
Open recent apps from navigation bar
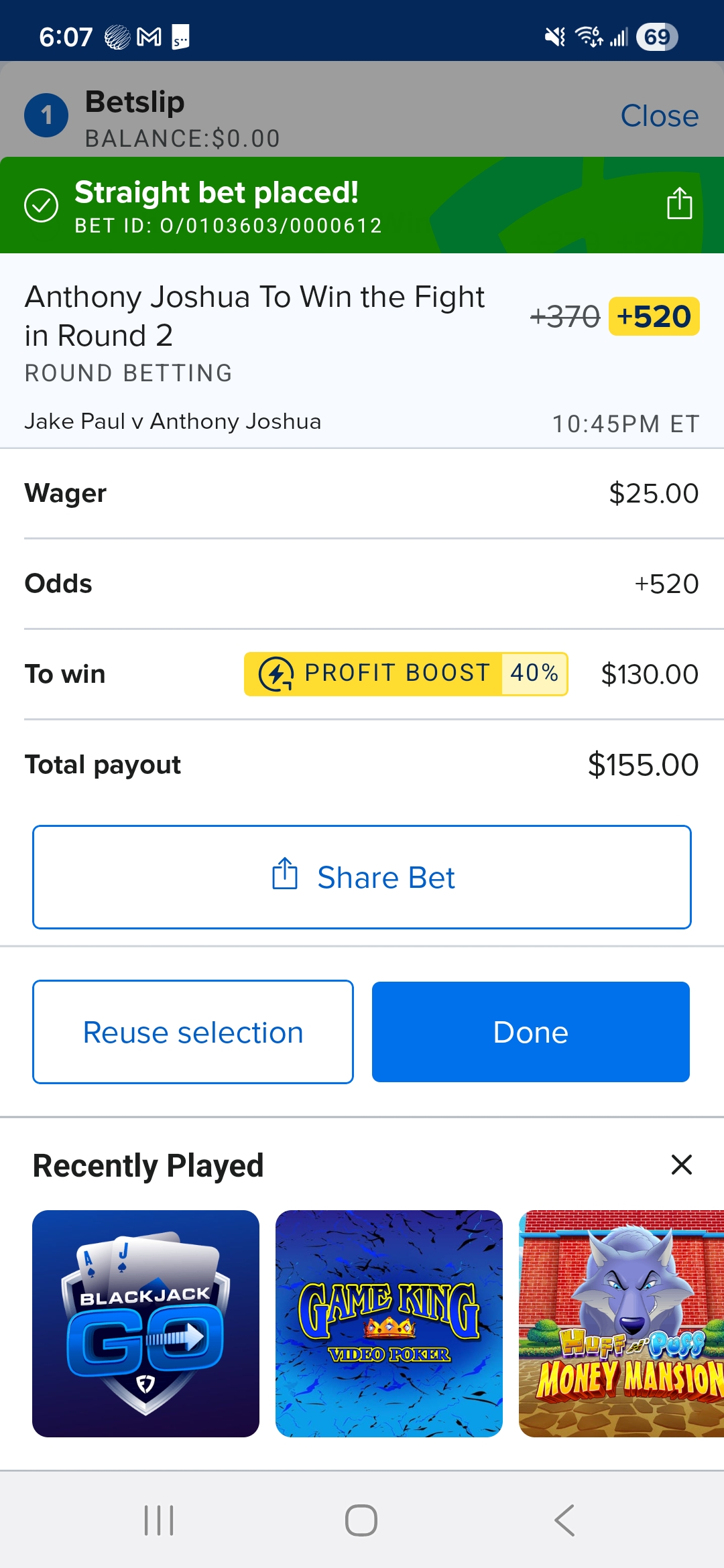coord(159,1520)
